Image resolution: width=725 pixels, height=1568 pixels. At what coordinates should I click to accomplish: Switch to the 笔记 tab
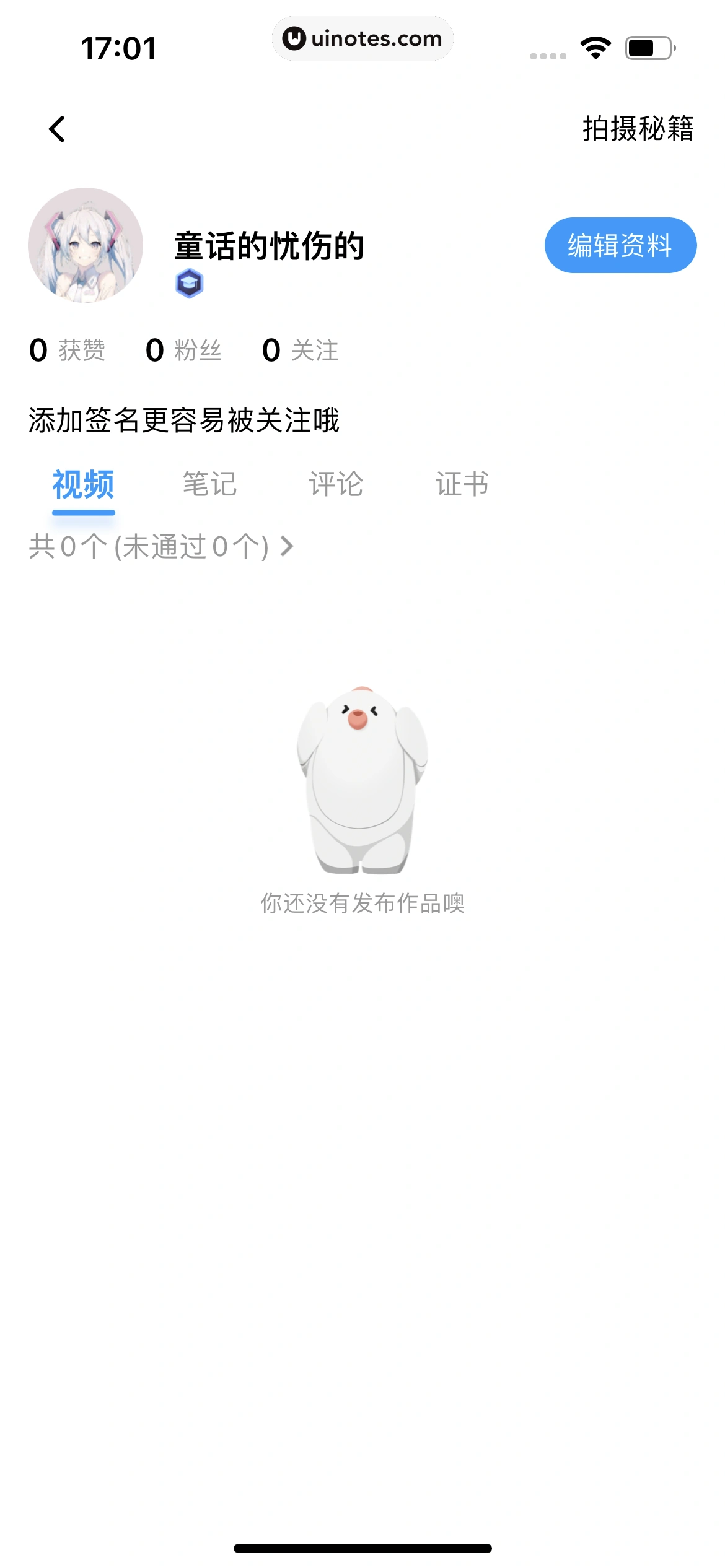point(208,485)
